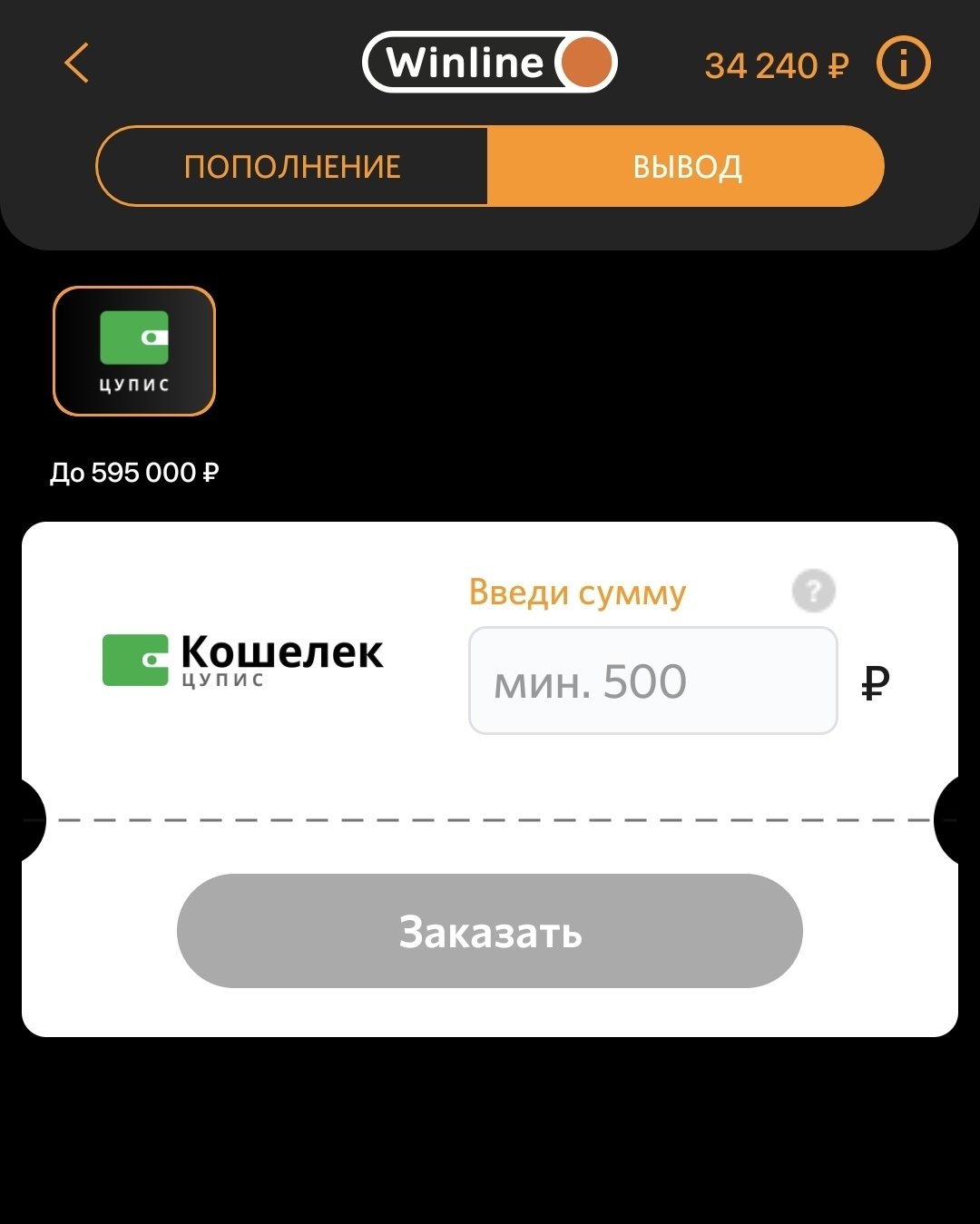Tap the Заказать button

pyautogui.click(x=490, y=931)
